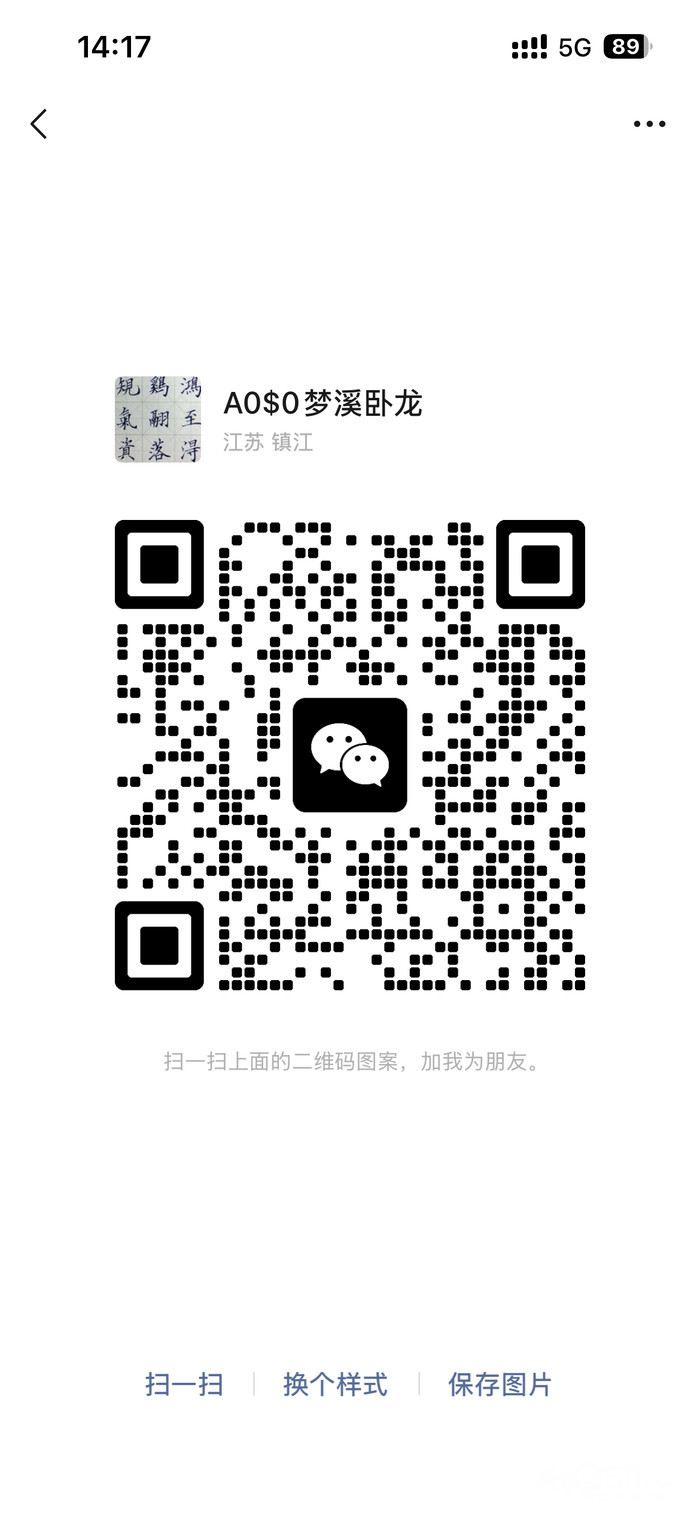Change QR code style via 换个样式
This screenshot has width=700, height=1515.
pyautogui.click(x=335, y=1384)
